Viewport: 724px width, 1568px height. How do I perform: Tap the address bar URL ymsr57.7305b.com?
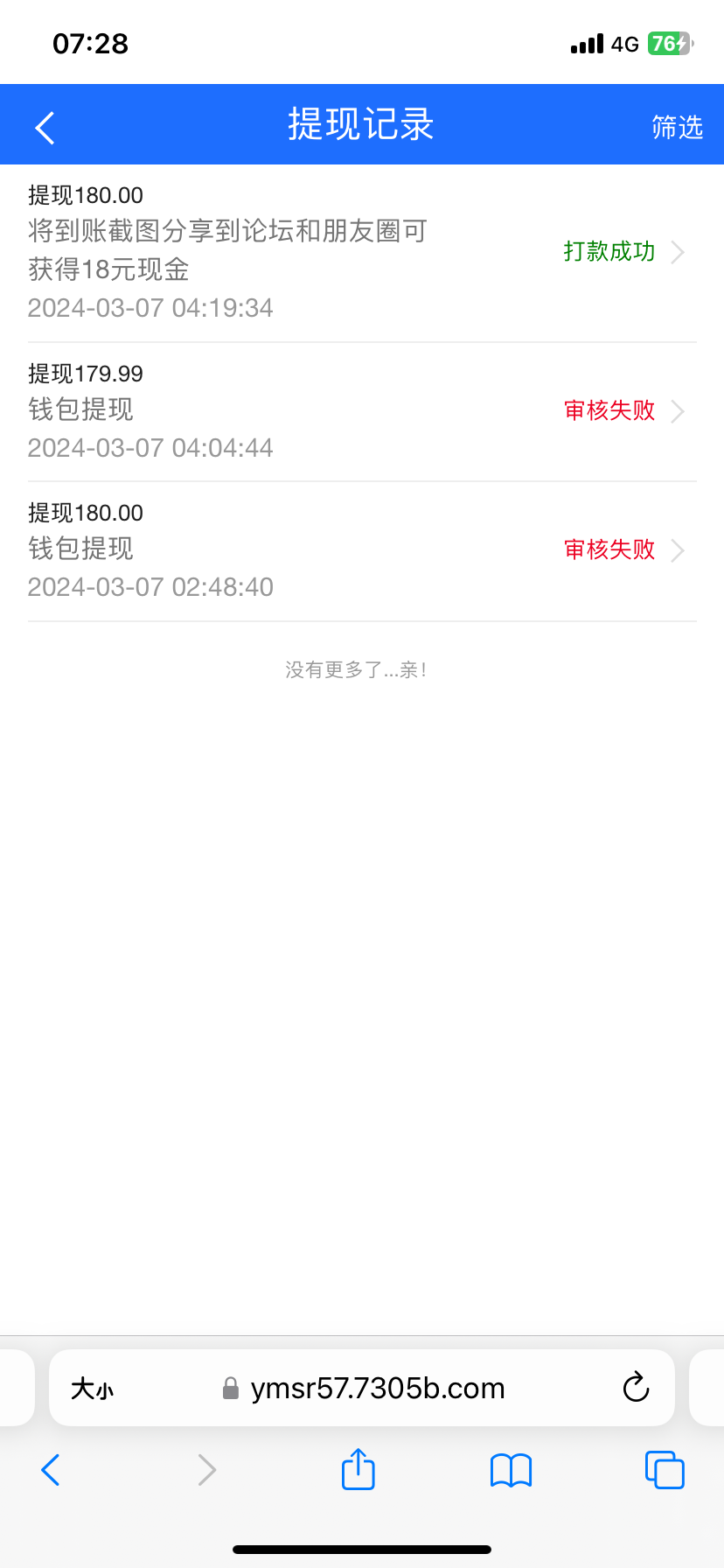[376, 1389]
